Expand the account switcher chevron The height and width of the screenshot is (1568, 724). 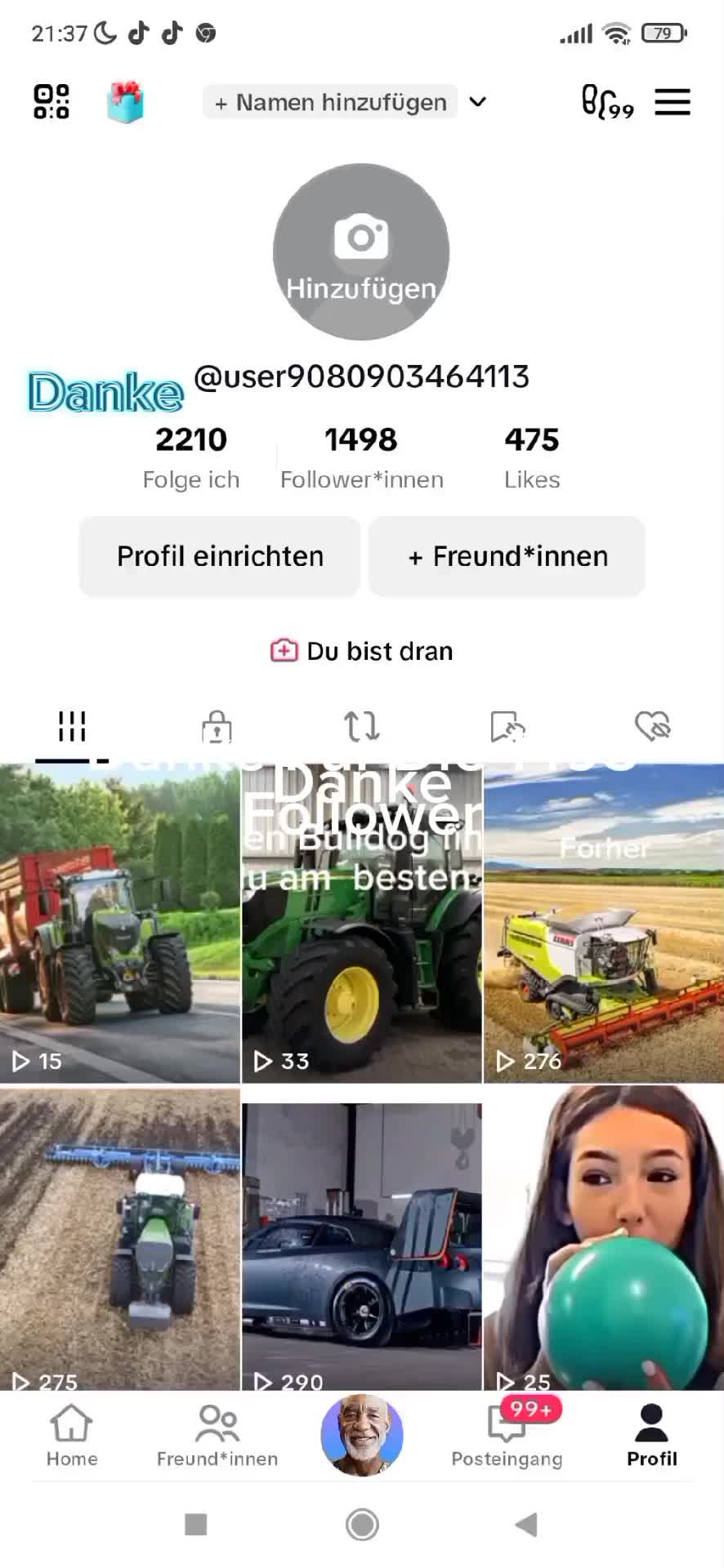(x=478, y=102)
